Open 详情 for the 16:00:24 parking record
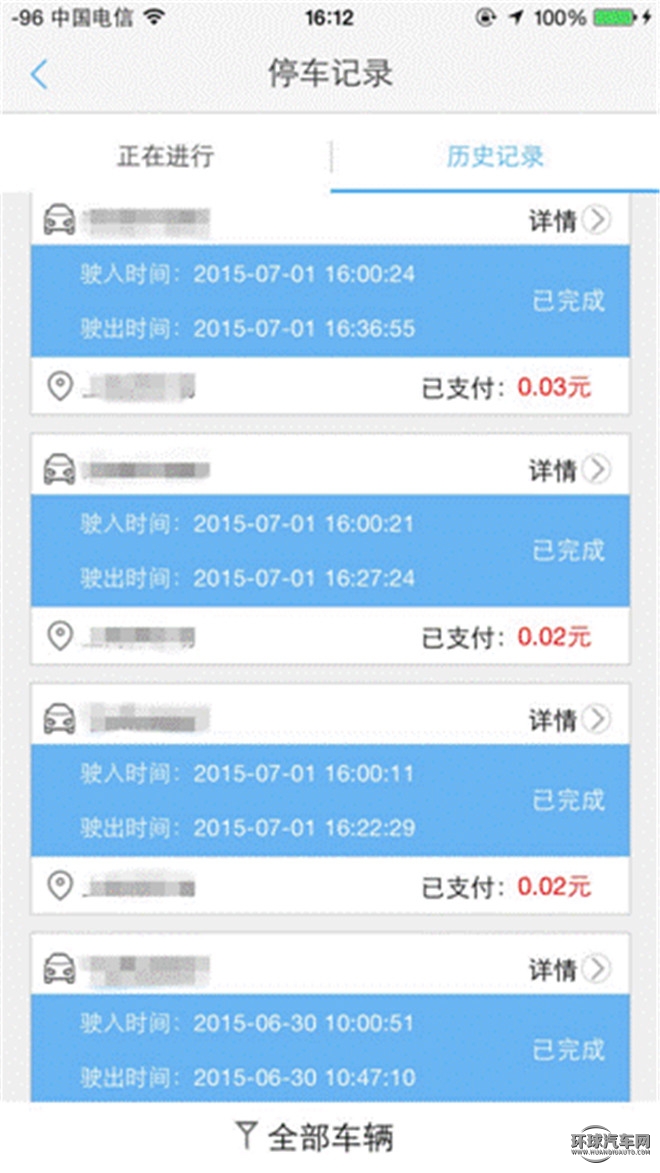660x1173 pixels. click(569, 220)
